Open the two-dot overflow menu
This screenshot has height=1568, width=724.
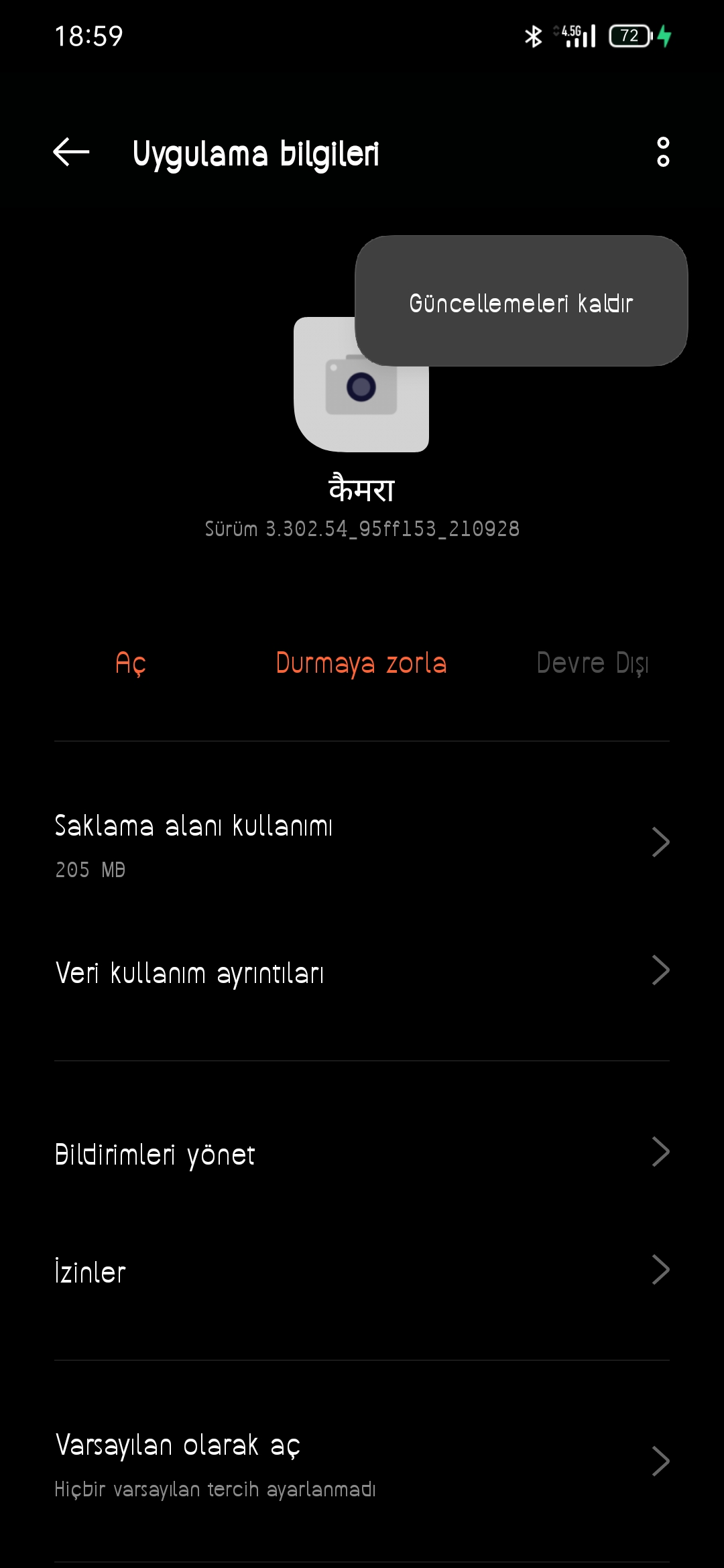[x=663, y=152]
